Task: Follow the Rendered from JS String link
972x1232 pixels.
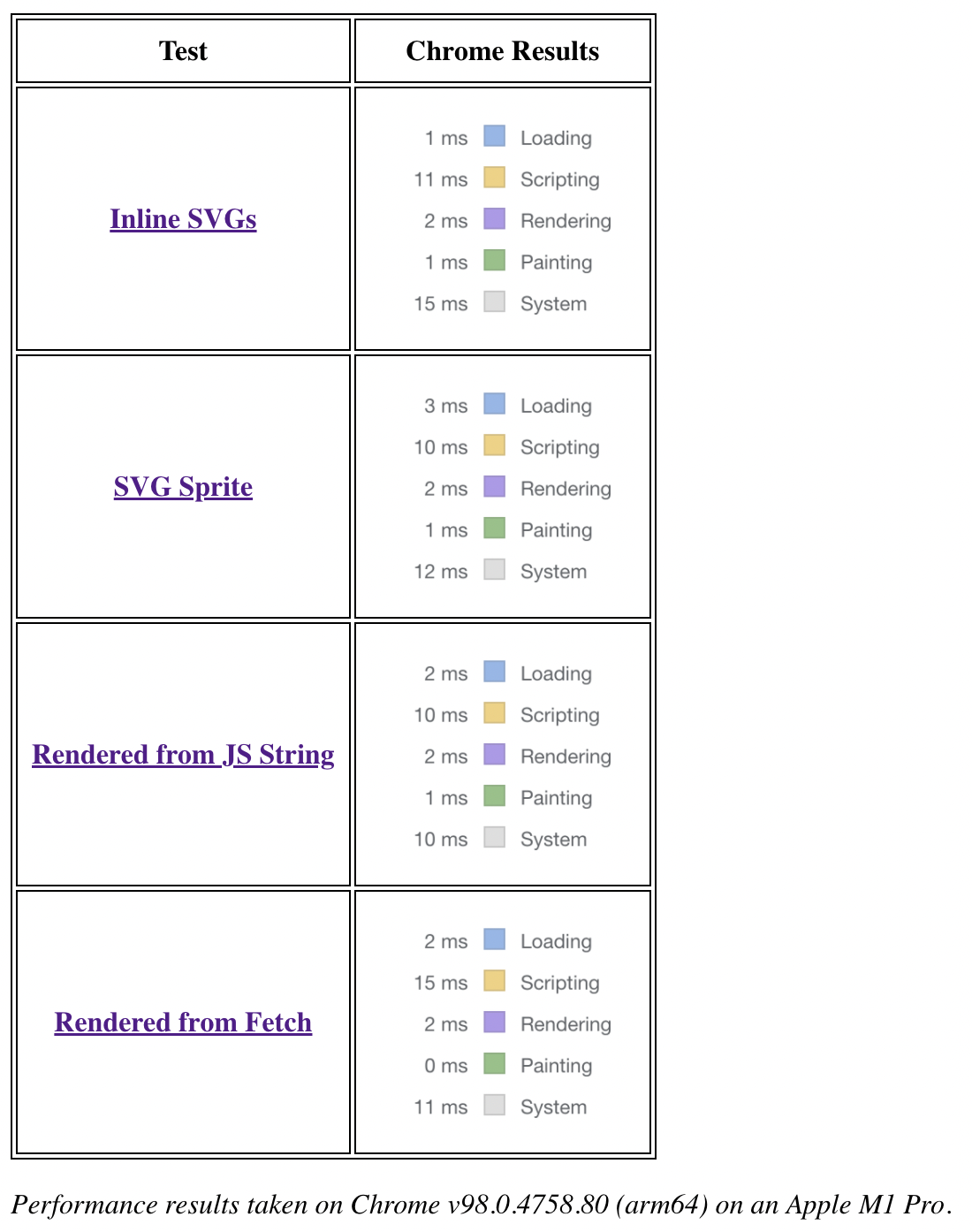Action: pyautogui.click(x=183, y=754)
